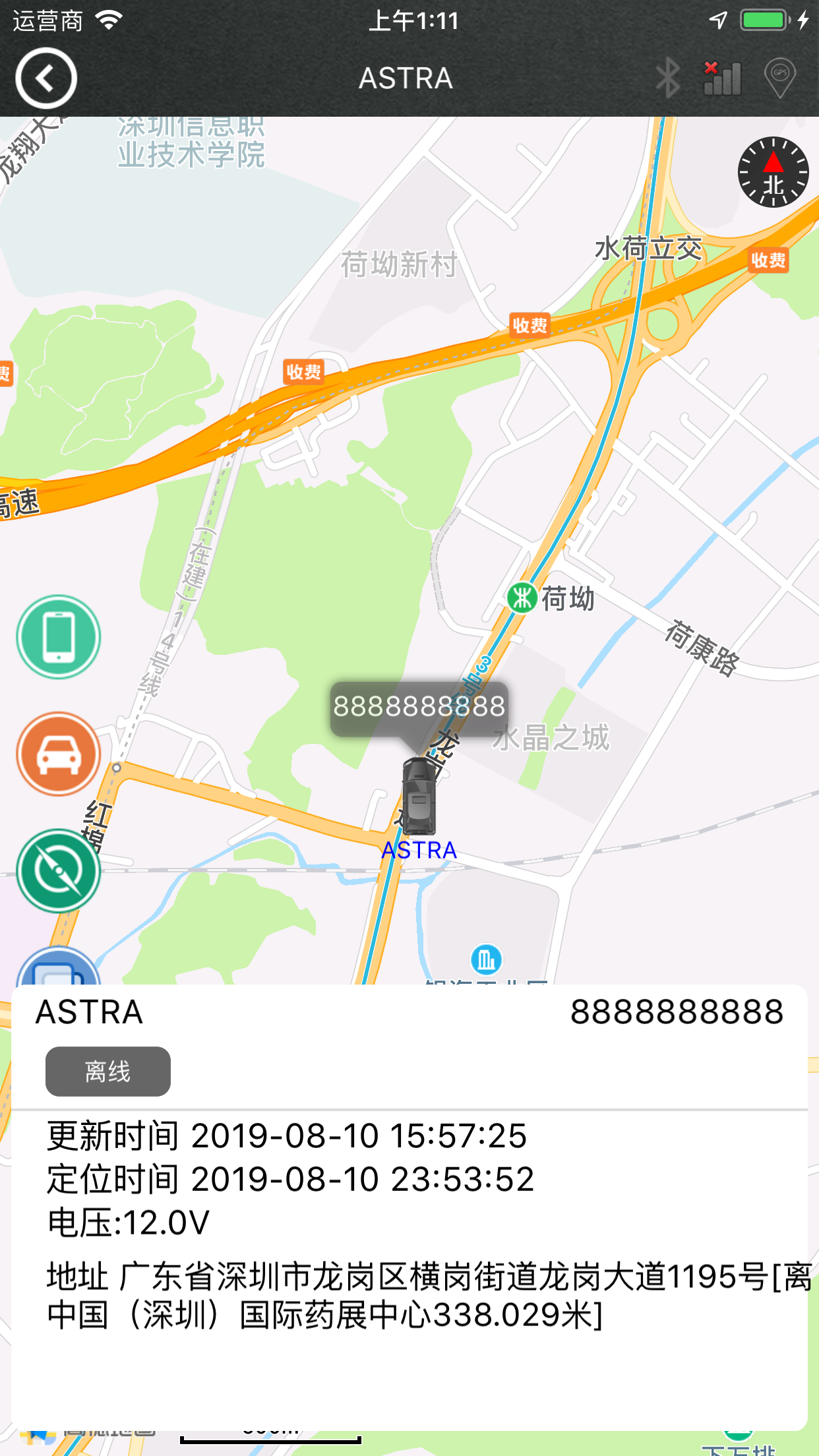The height and width of the screenshot is (1456, 819).
Task: Tap the green phone tracking icon
Action: click(x=58, y=636)
